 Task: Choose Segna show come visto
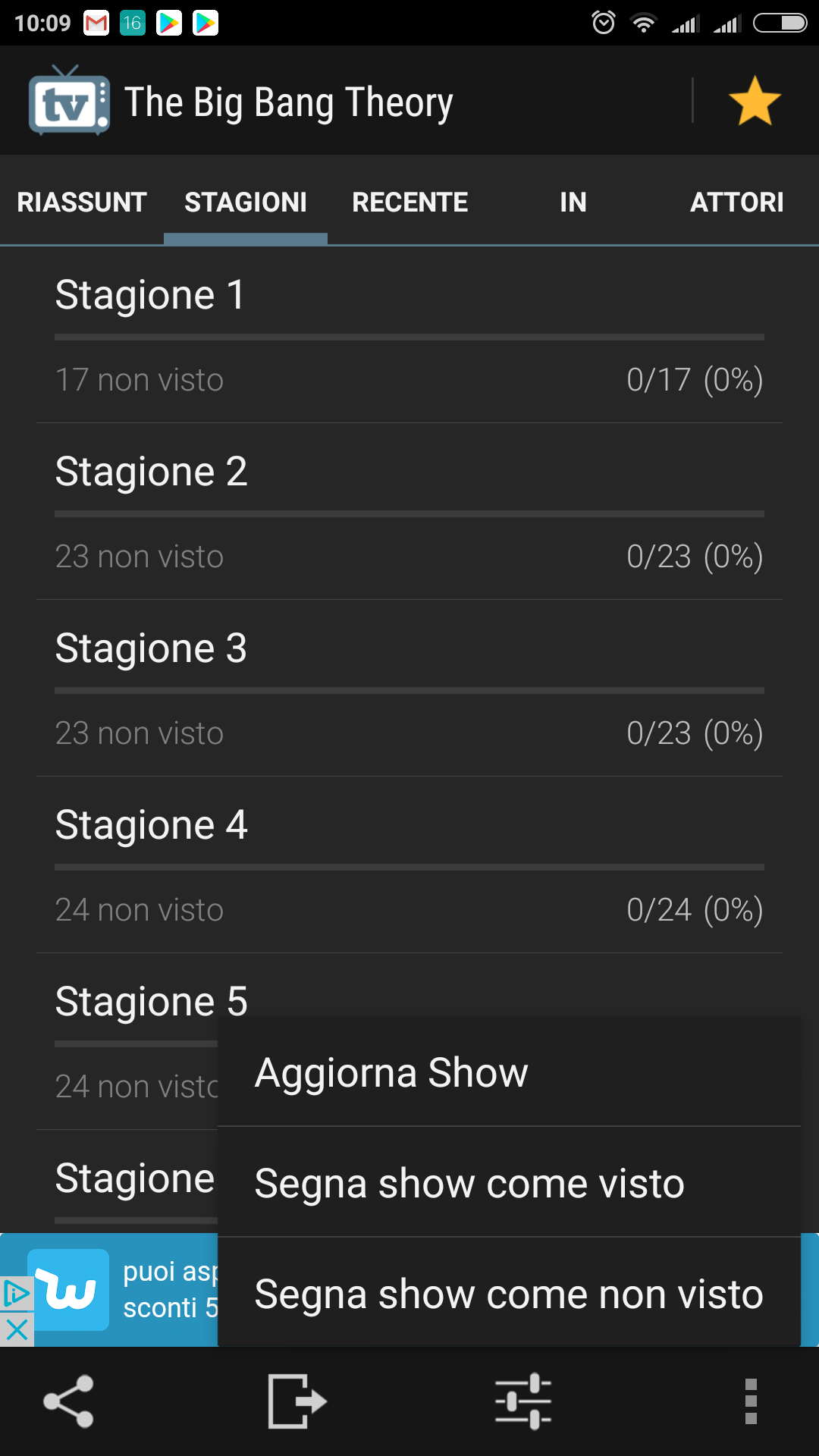point(509,1182)
